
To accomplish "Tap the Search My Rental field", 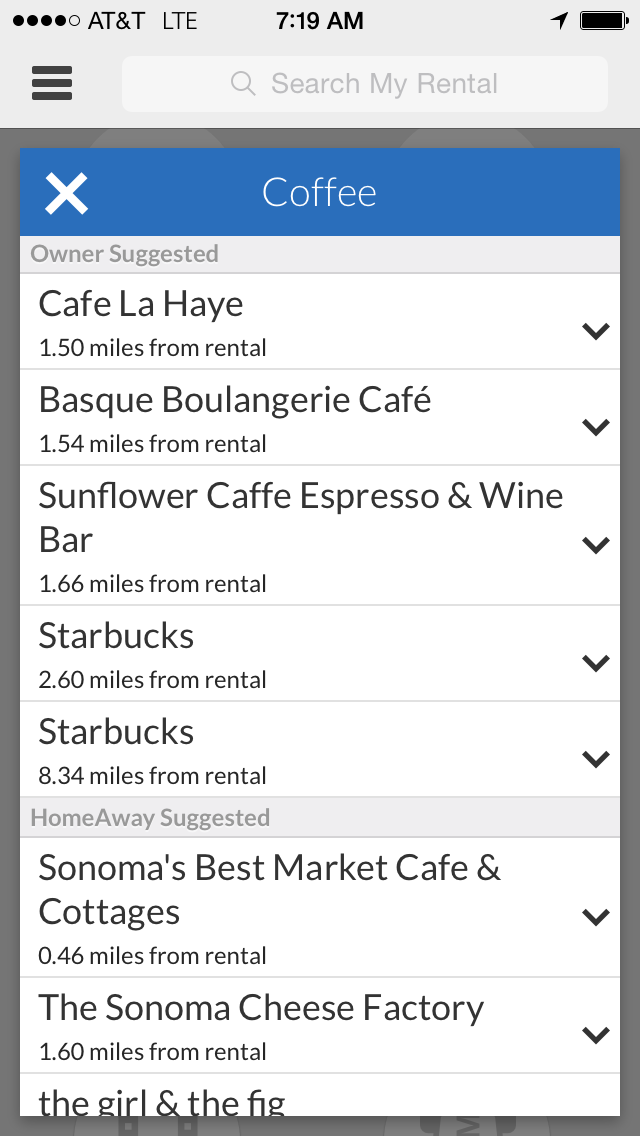I will coord(365,84).
